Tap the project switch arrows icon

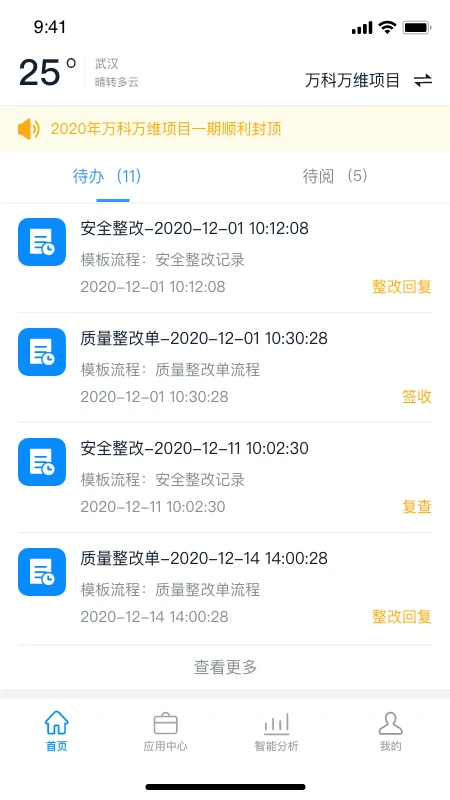423,81
